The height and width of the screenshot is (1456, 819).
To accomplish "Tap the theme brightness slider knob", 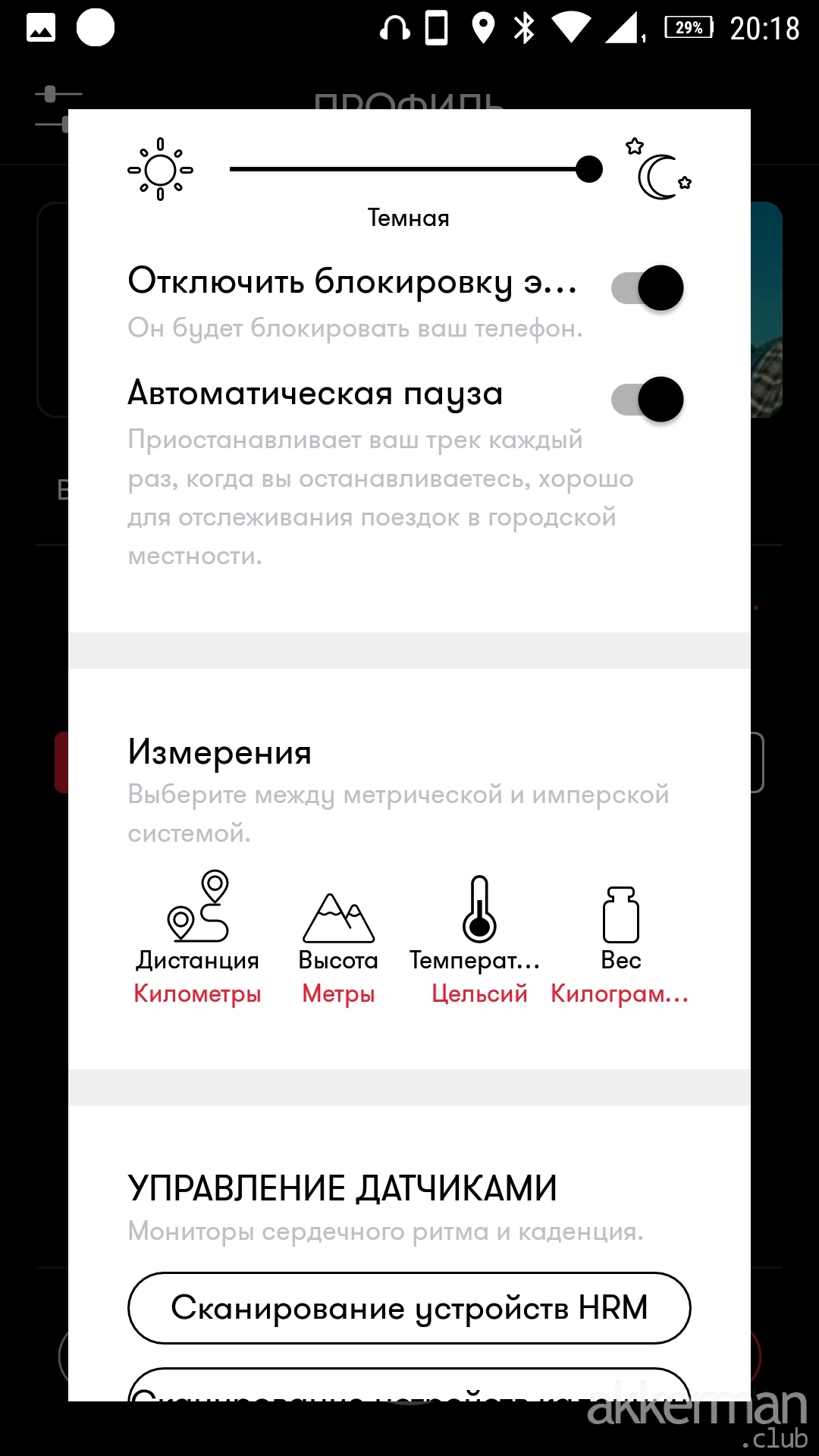I will [588, 169].
